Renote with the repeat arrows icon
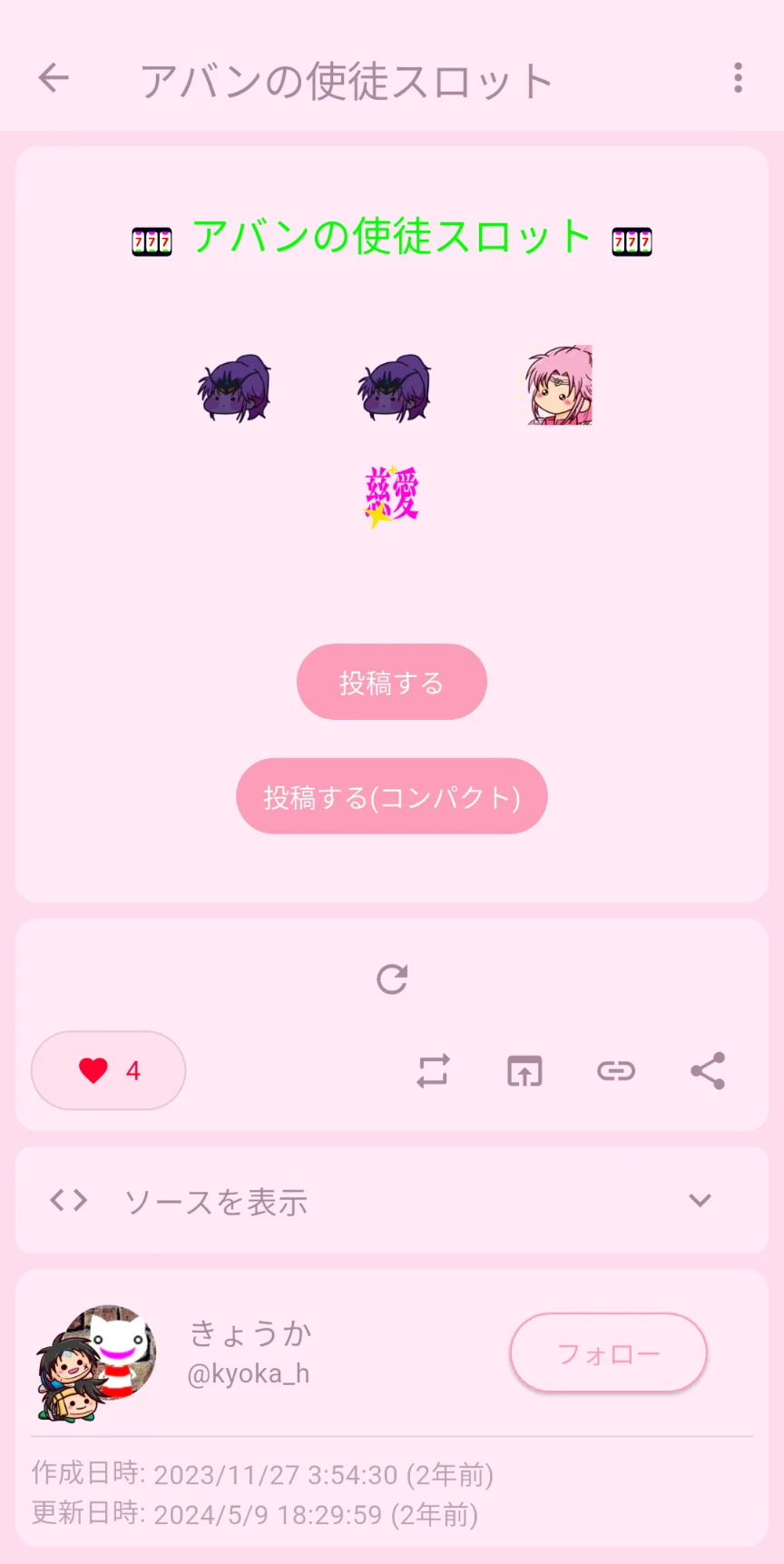 [x=433, y=1071]
